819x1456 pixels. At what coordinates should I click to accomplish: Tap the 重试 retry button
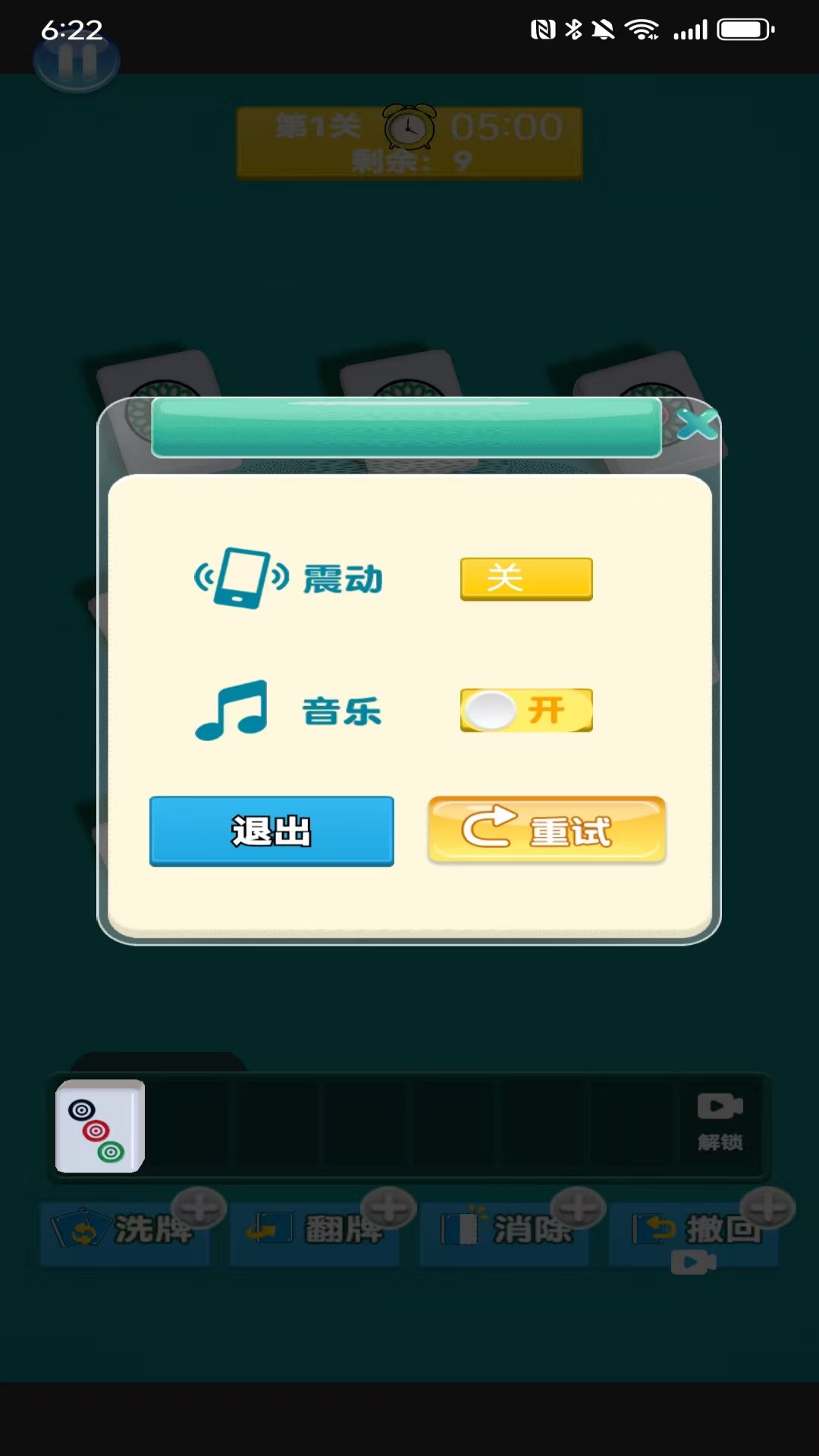[547, 830]
